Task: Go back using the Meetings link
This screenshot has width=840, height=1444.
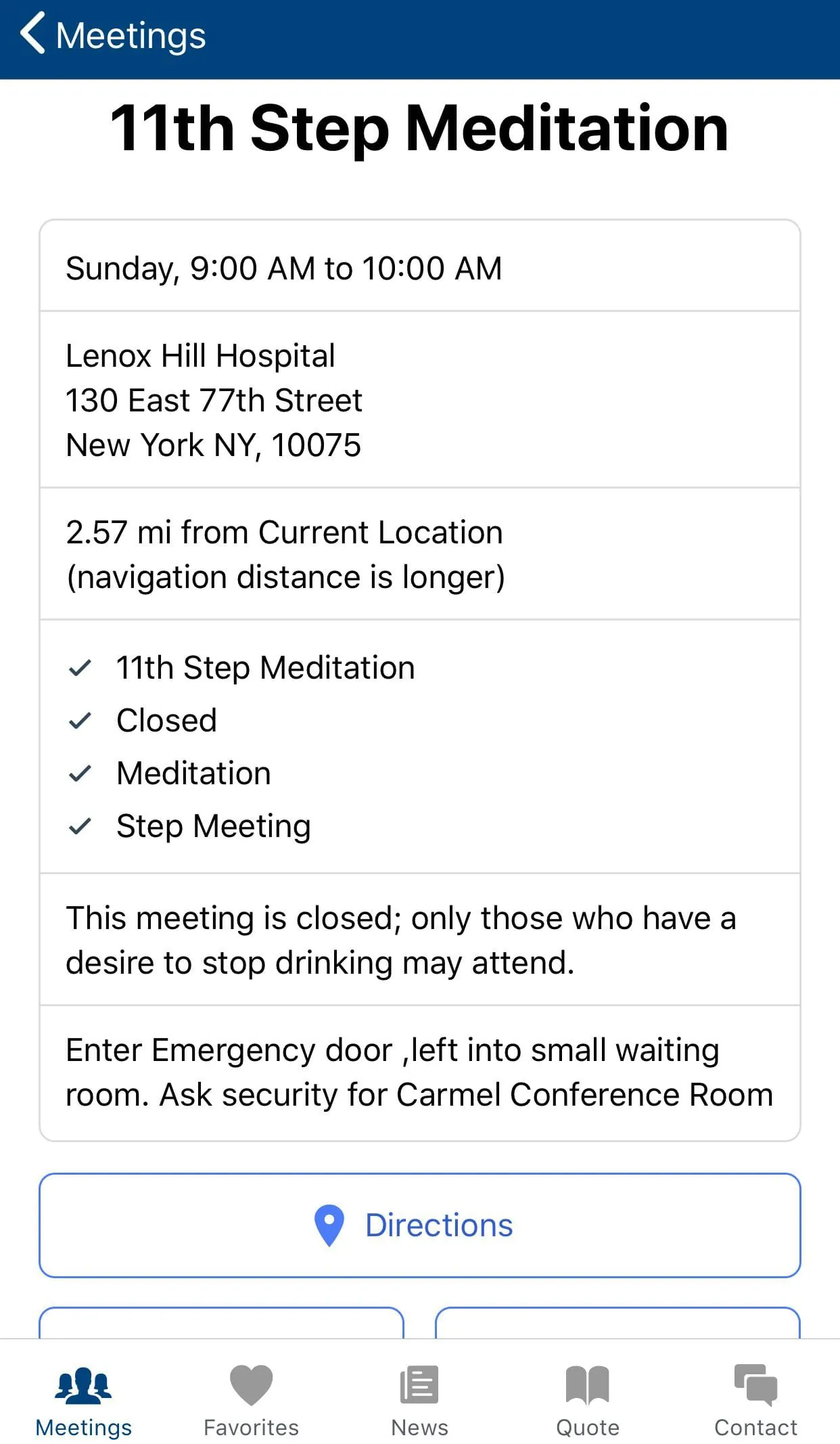Action: [x=131, y=35]
